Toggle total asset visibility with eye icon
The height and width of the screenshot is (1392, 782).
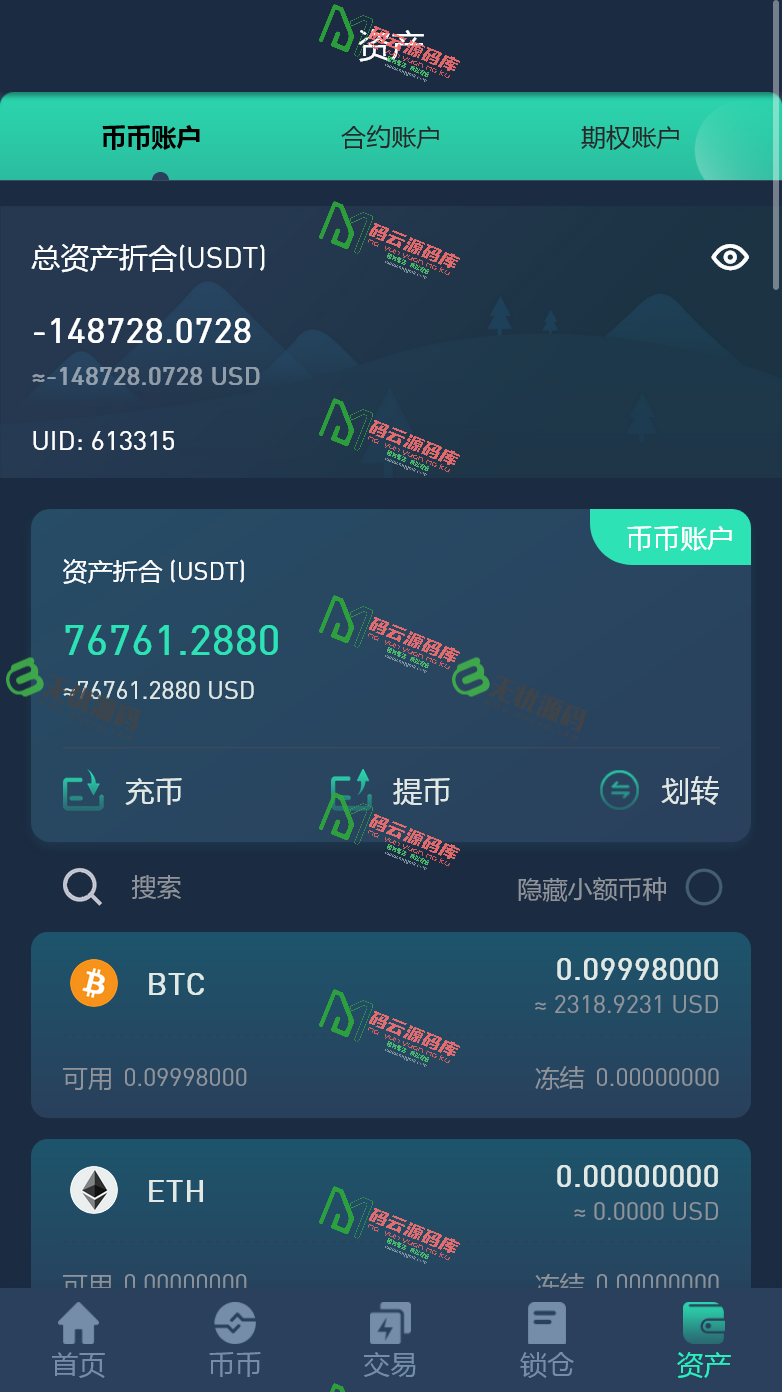[730, 257]
